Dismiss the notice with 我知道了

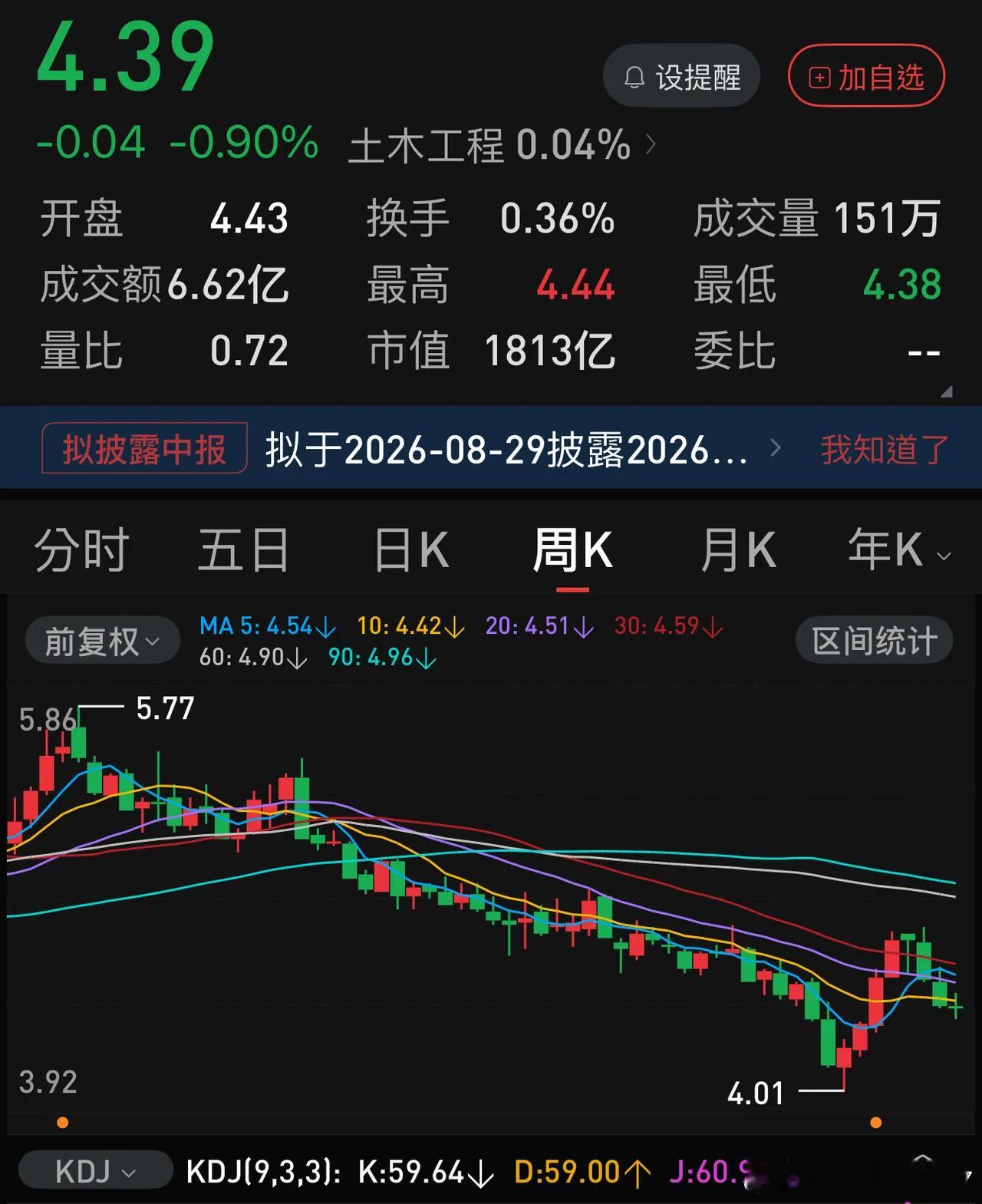[885, 449]
